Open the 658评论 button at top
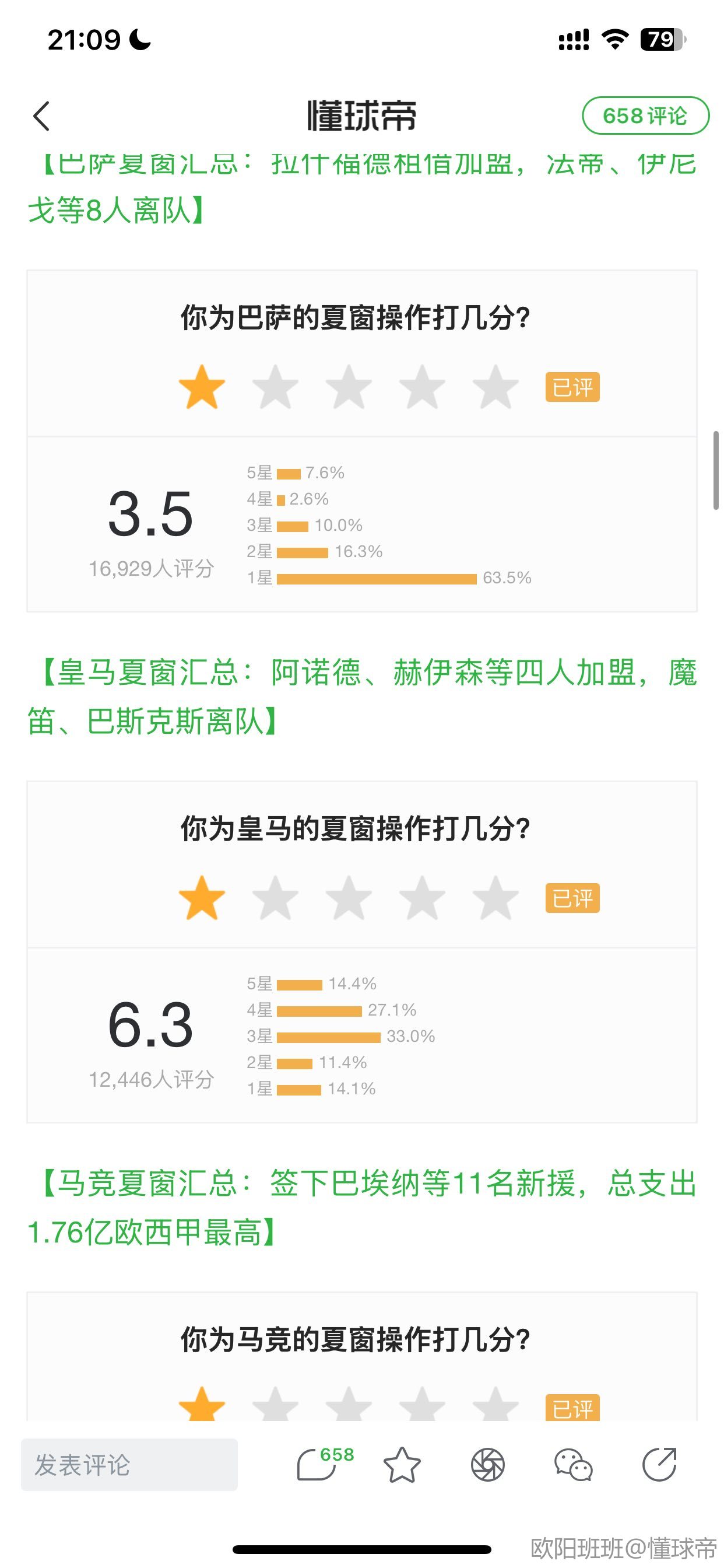This screenshot has width=724, height=1568. coord(645,116)
